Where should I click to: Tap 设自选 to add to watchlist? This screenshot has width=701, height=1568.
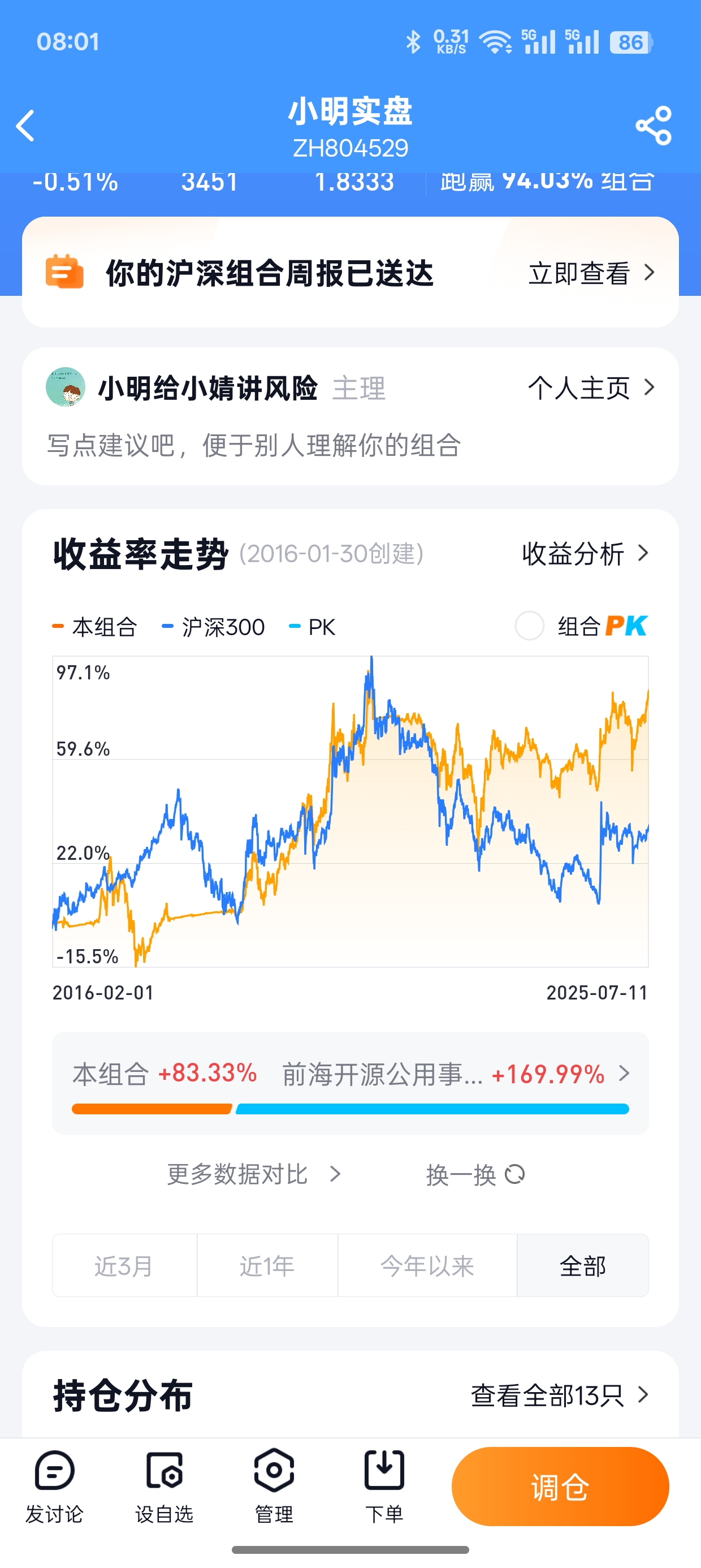(165, 1487)
